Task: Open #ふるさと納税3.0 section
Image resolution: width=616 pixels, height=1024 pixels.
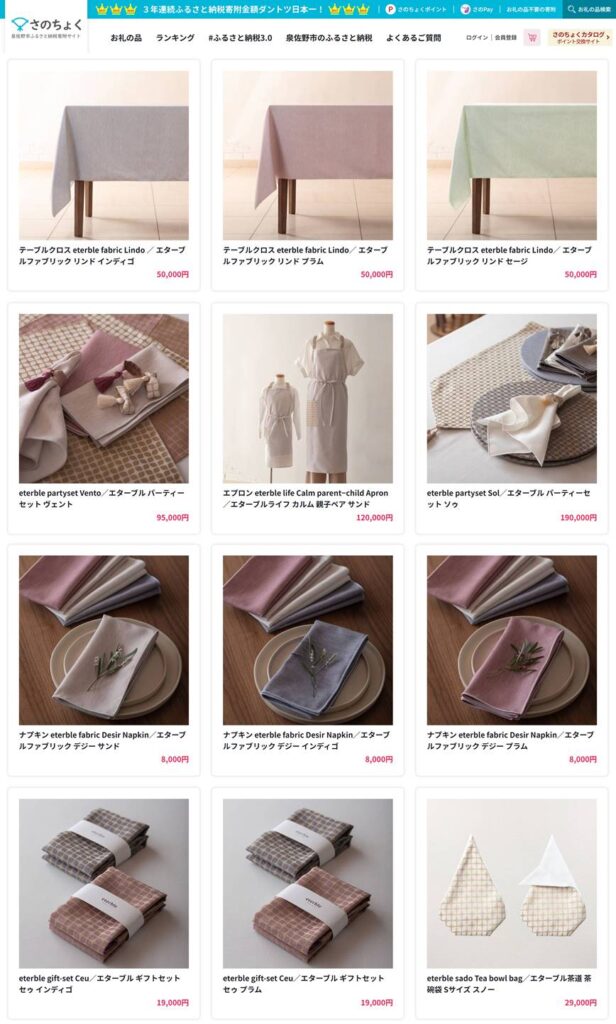Action: pyautogui.click(x=240, y=38)
